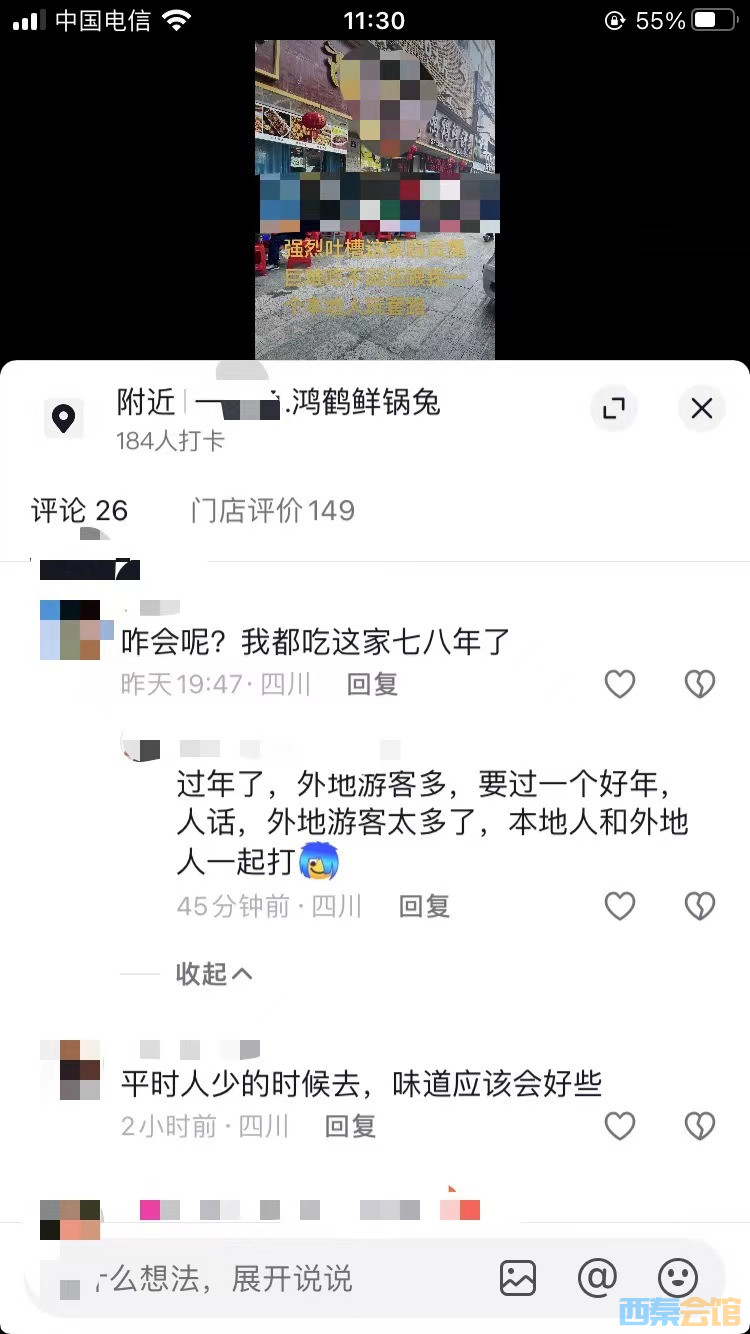750x1334 pixels.
Task: Like the 过年了 reply comment
Action: coord(620,906)
